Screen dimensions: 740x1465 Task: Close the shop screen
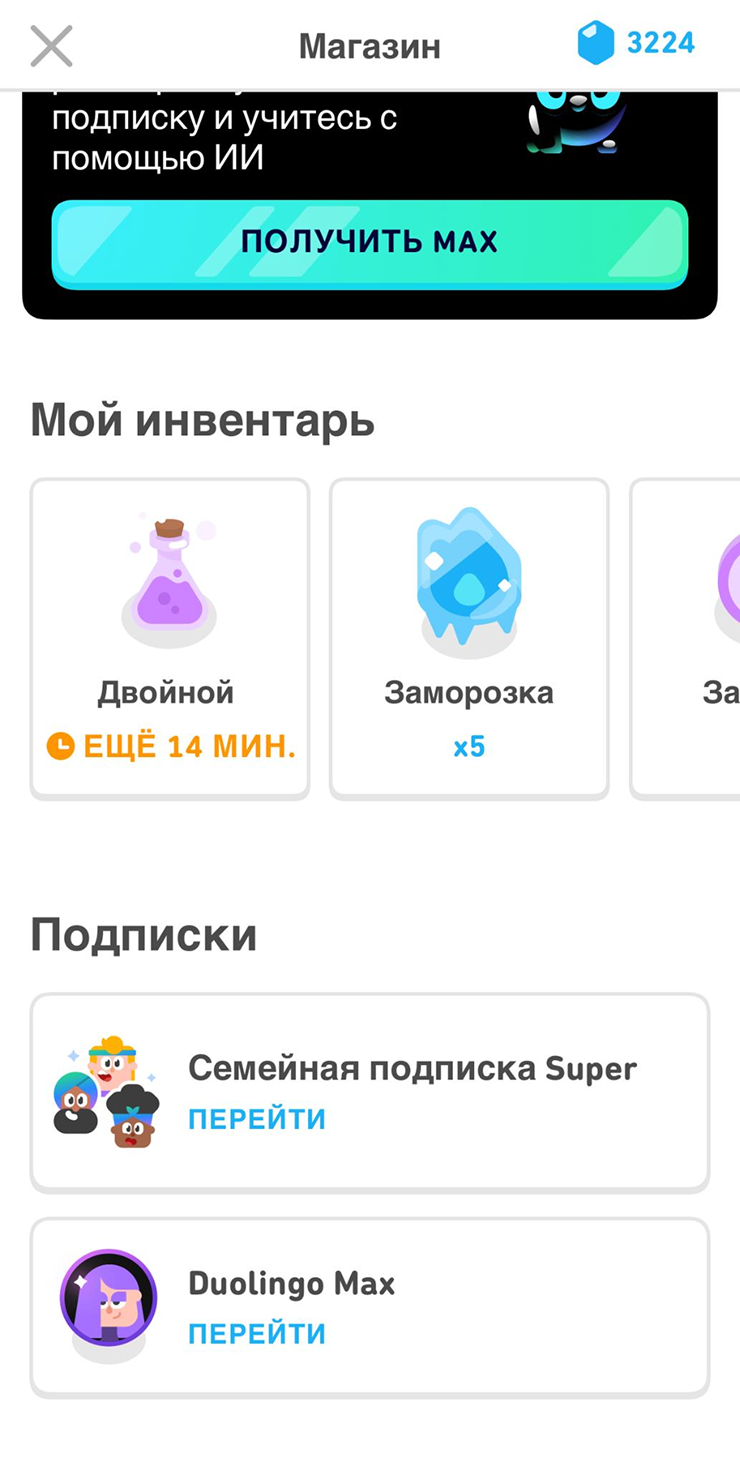click(51, 46)
